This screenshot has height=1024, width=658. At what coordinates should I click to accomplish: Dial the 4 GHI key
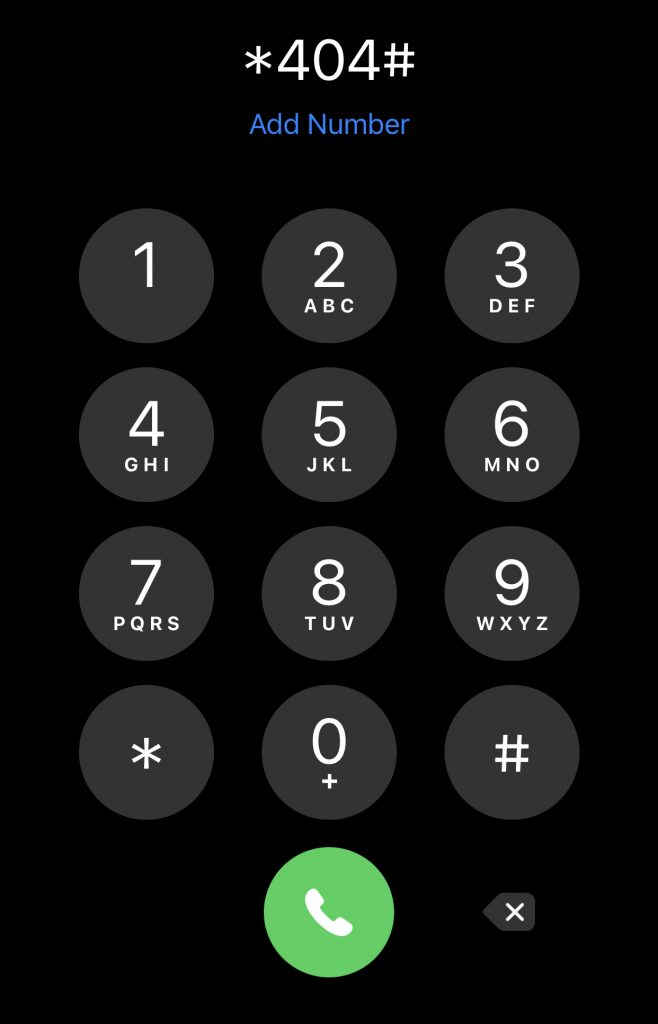(x=146, y=434)
